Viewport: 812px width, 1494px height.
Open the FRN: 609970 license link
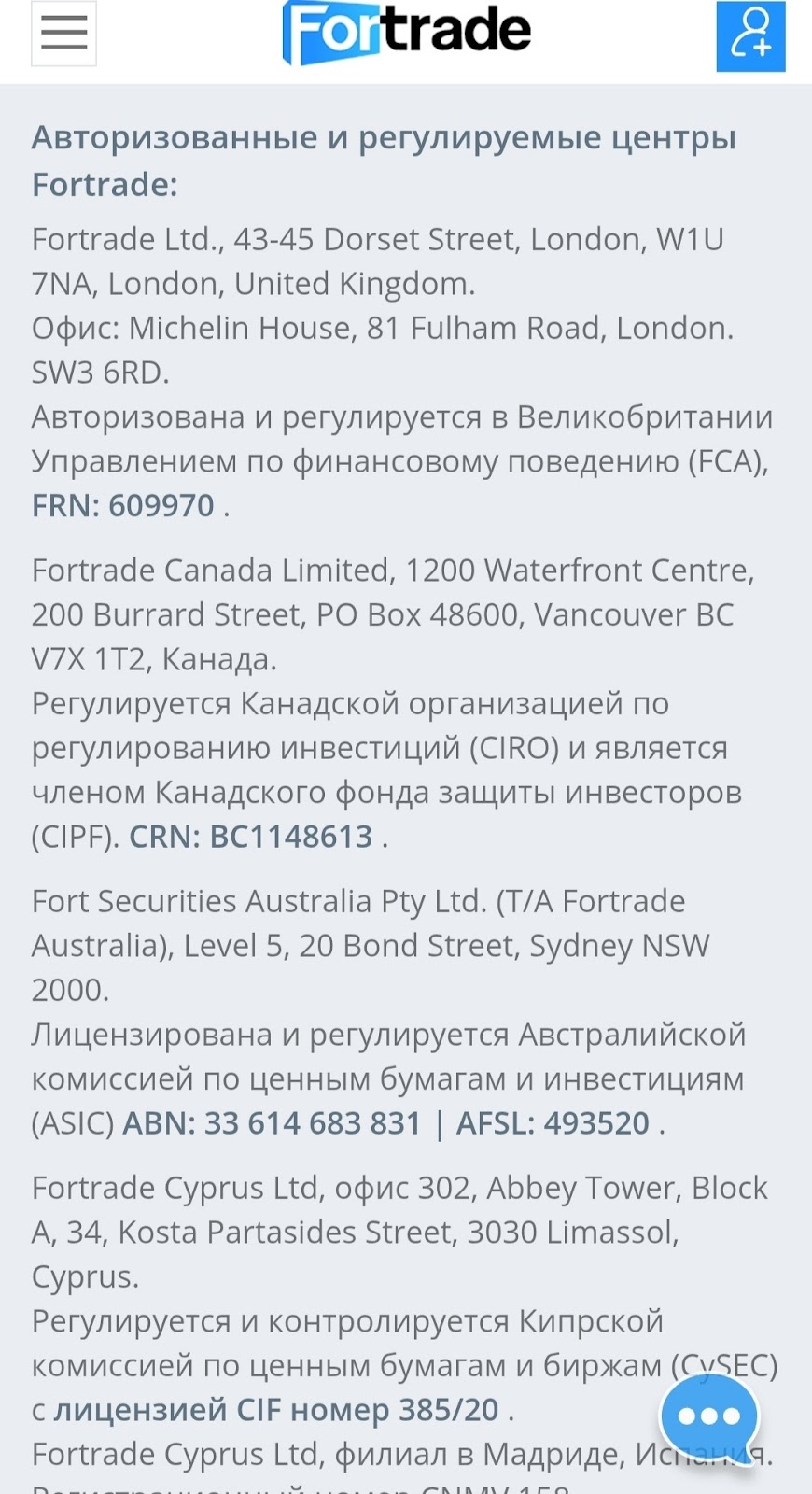tap(121, 505)
